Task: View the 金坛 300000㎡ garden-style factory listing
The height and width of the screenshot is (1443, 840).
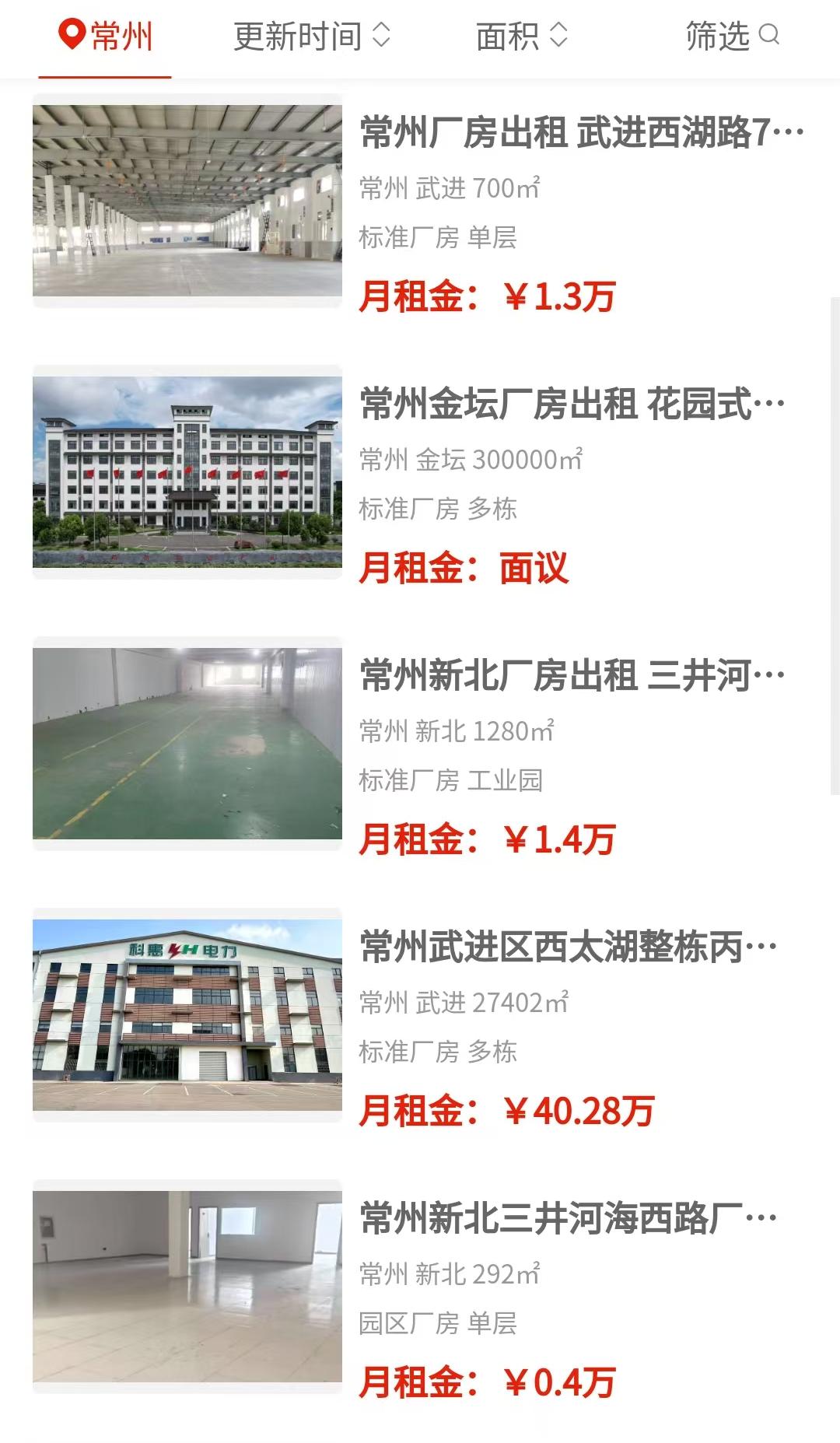Action: [x=572, y=405]
